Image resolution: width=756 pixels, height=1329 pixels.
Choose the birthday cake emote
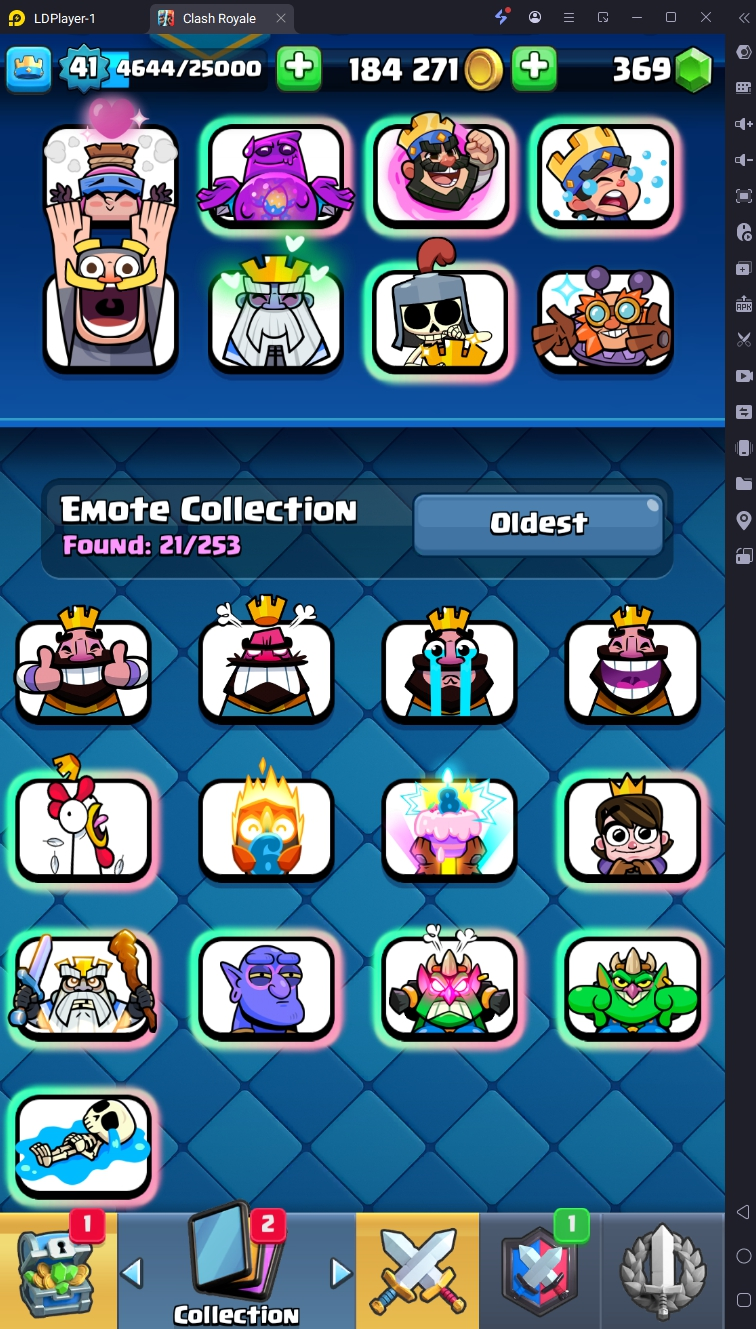[449, 829]
